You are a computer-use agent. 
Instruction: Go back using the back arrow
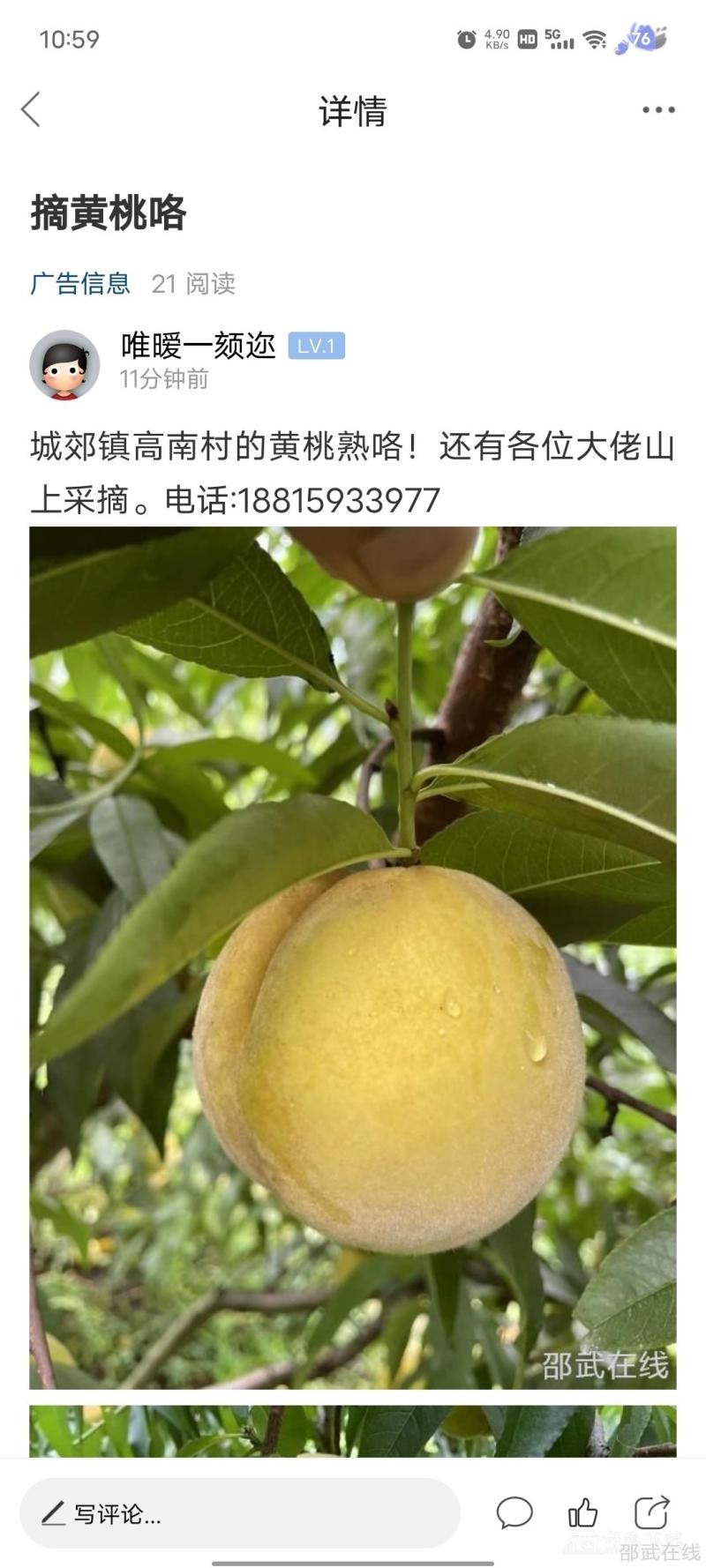tap(32, 110)
